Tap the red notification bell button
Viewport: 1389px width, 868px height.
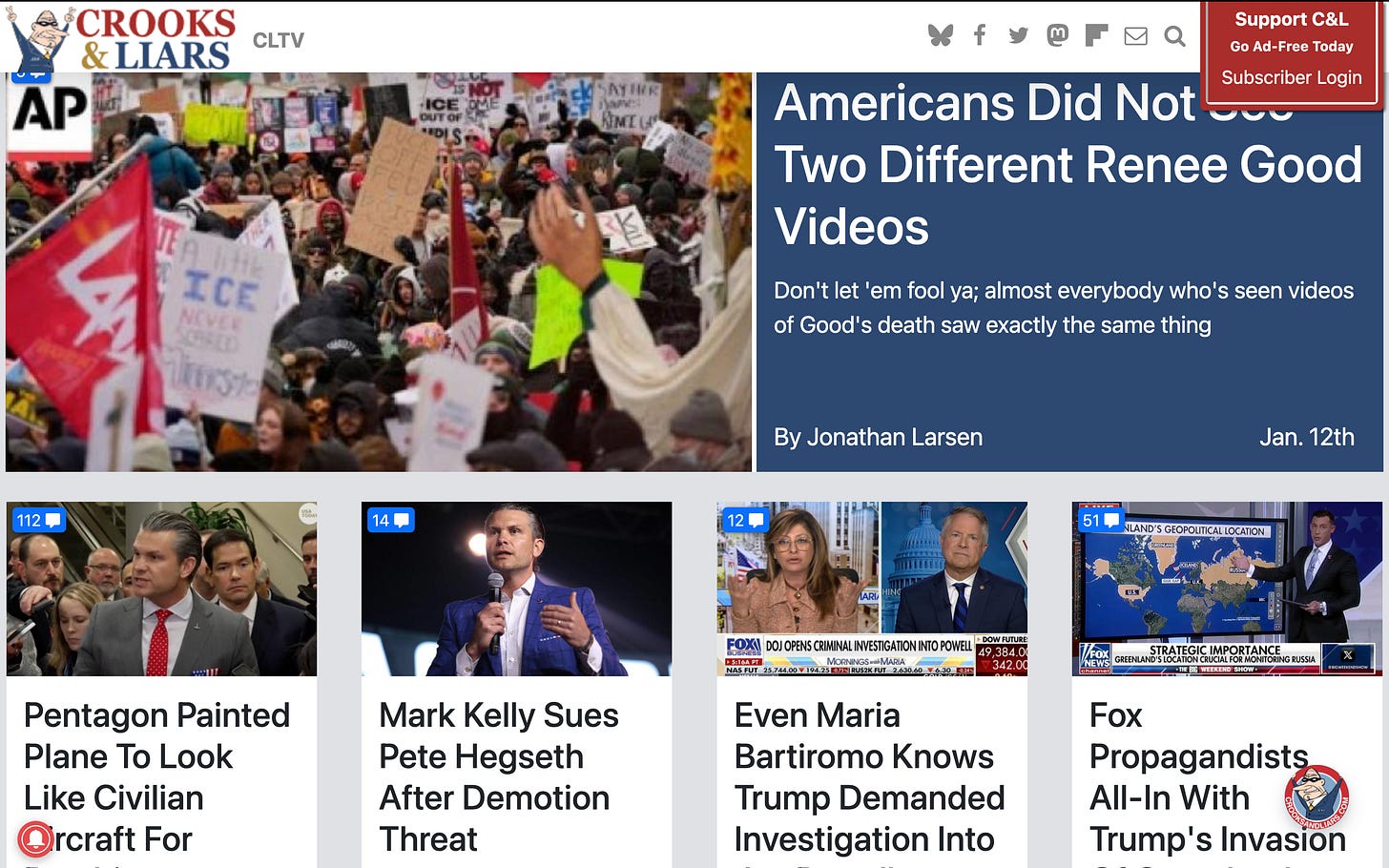[36, 838]
